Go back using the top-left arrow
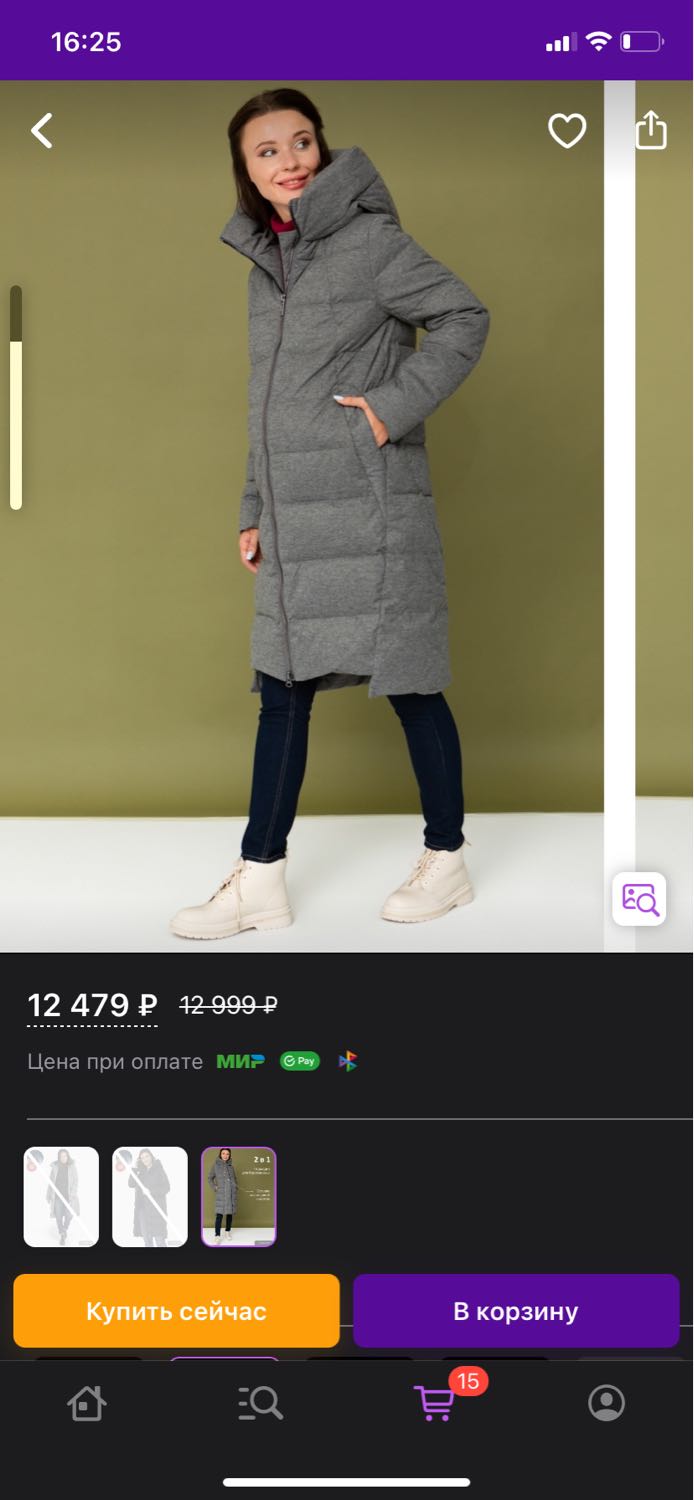 click(x=42, y=131)
